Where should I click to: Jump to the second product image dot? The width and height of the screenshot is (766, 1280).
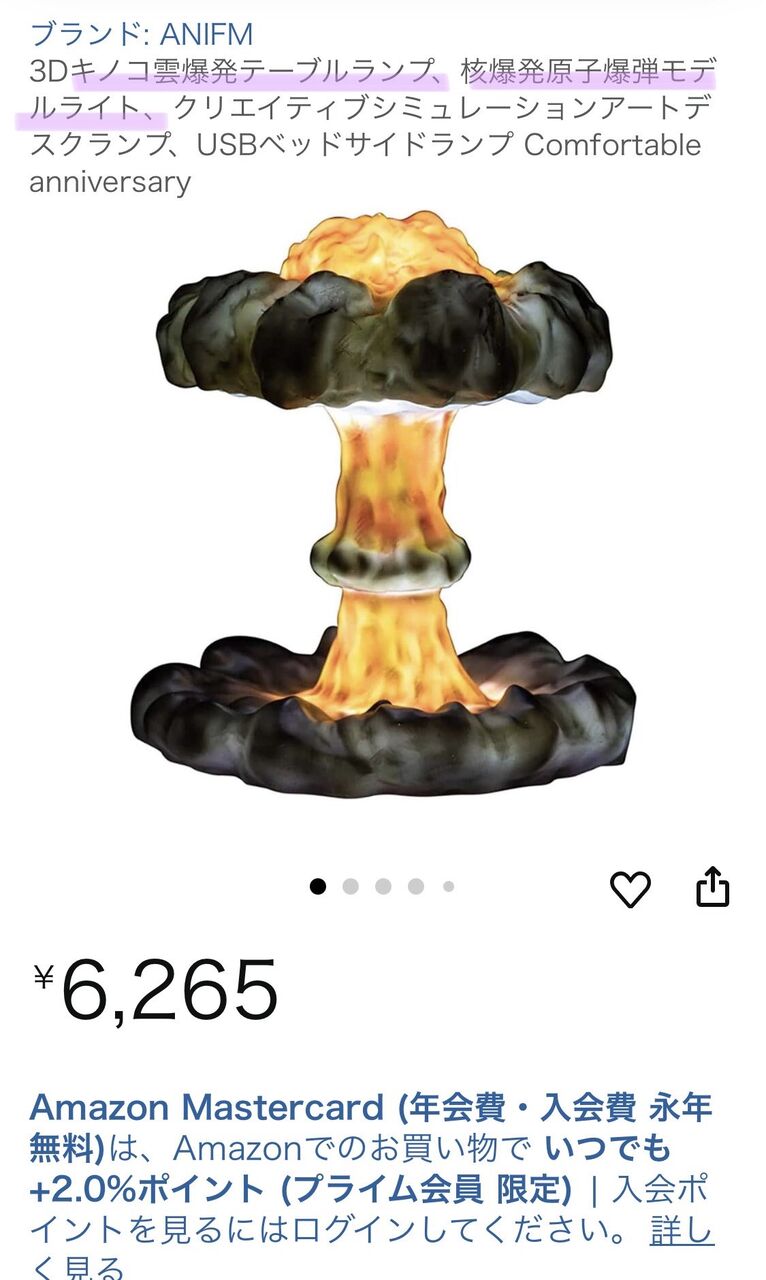point(350,886)
